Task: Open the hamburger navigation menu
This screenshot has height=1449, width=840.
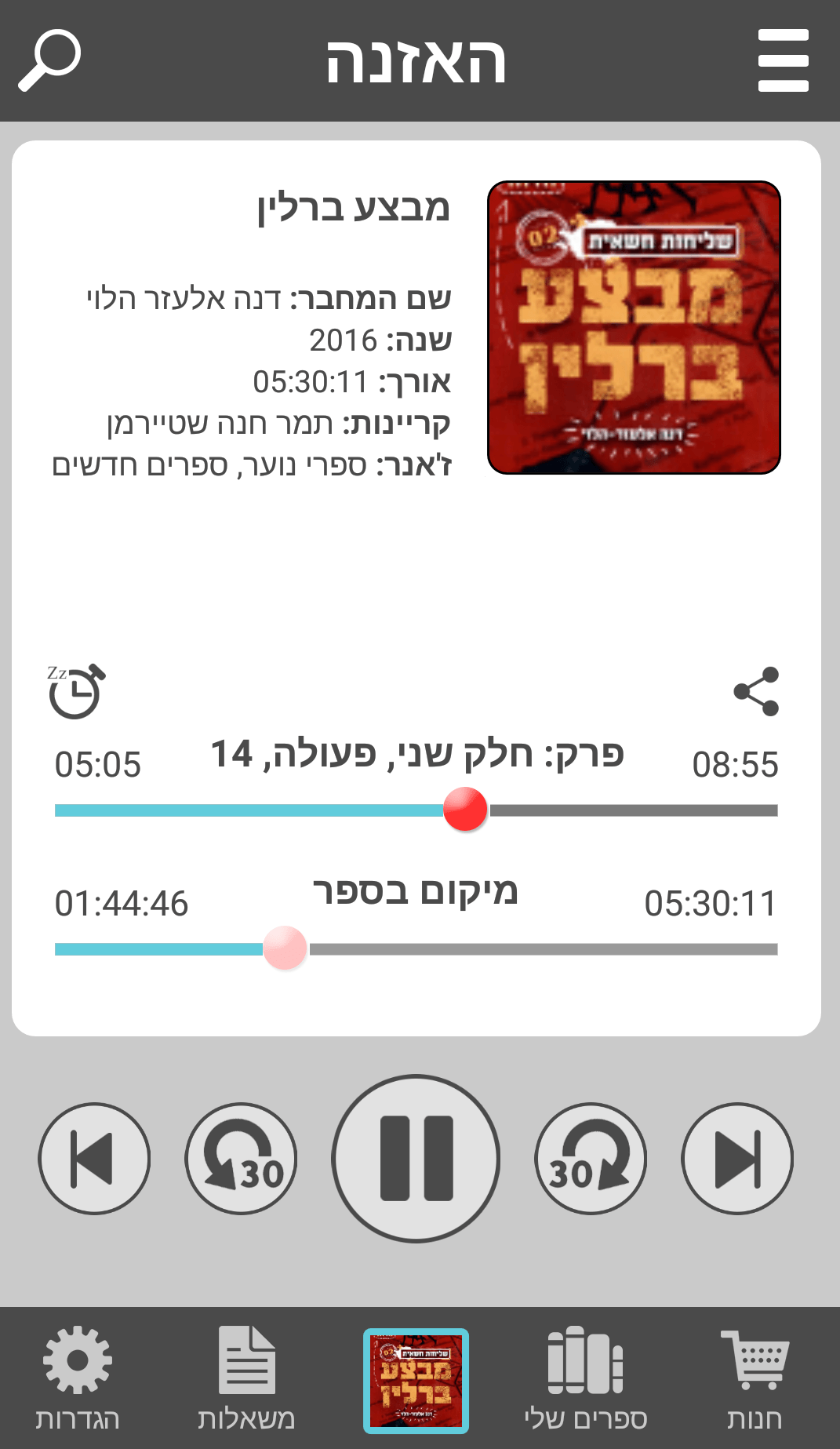Action: point(782,59)
